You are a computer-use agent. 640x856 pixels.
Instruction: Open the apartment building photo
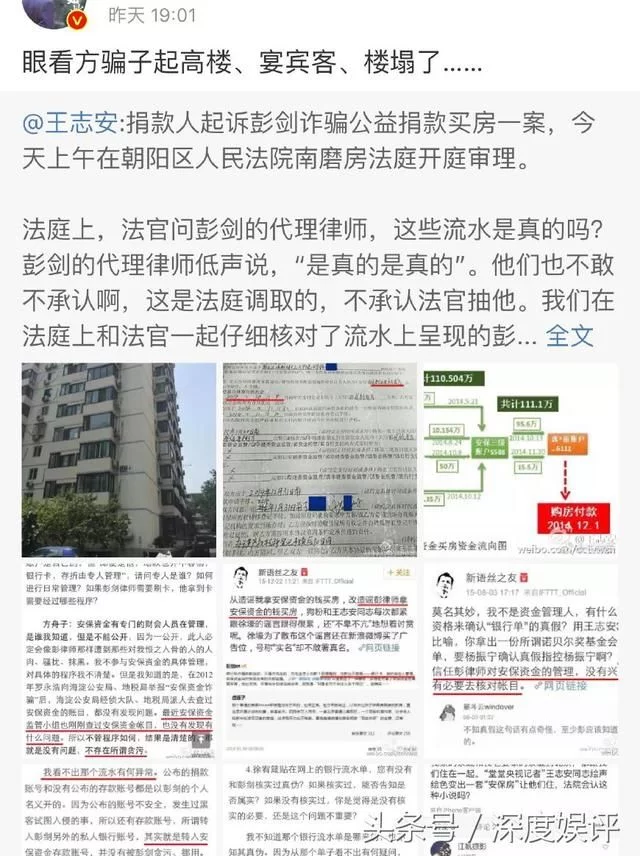point(118,458)
